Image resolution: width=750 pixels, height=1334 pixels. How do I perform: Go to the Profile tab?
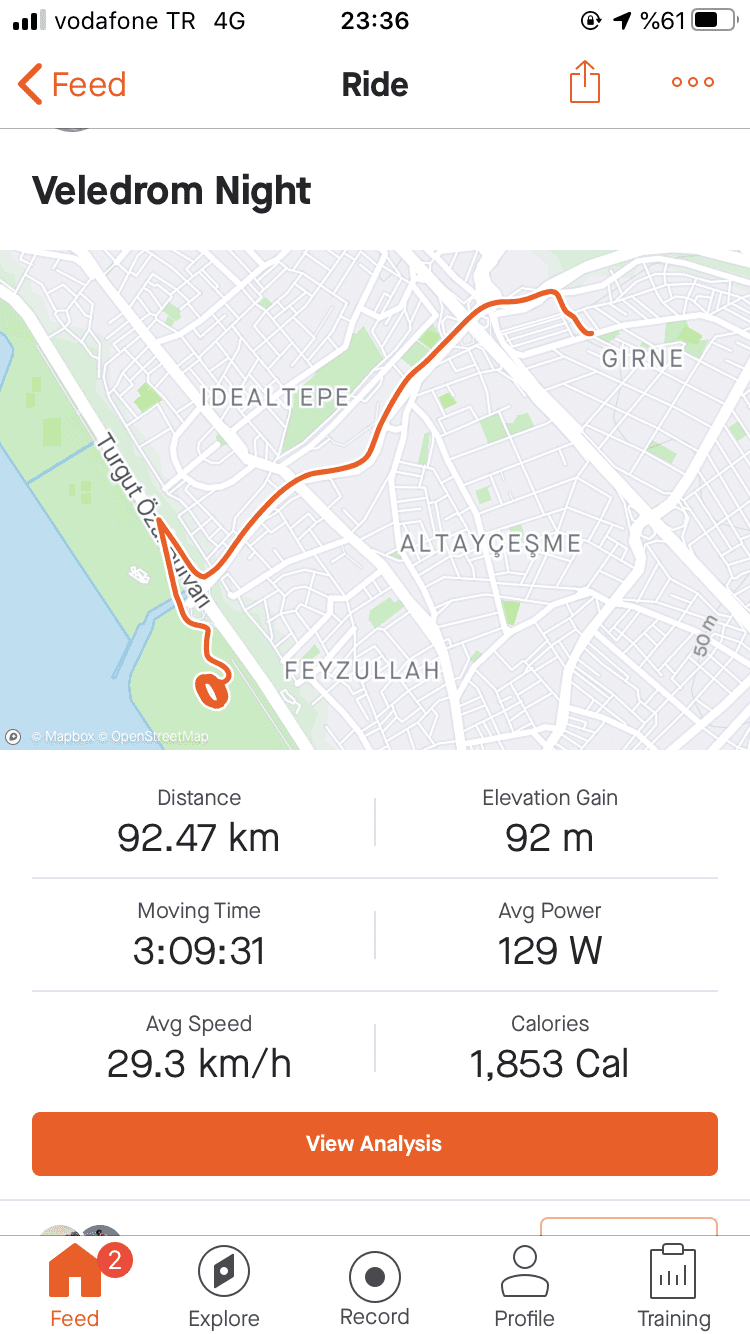point(525,1286)
